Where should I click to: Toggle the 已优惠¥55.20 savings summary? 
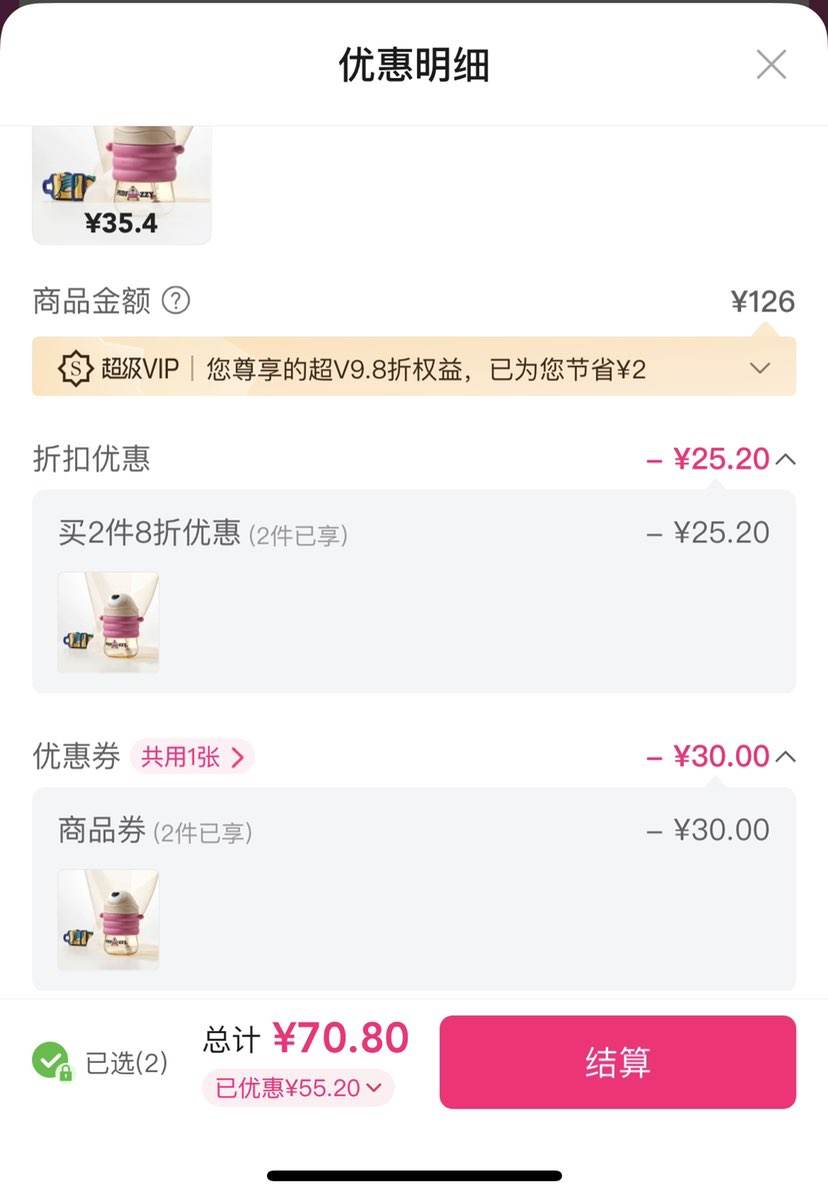297,1087
